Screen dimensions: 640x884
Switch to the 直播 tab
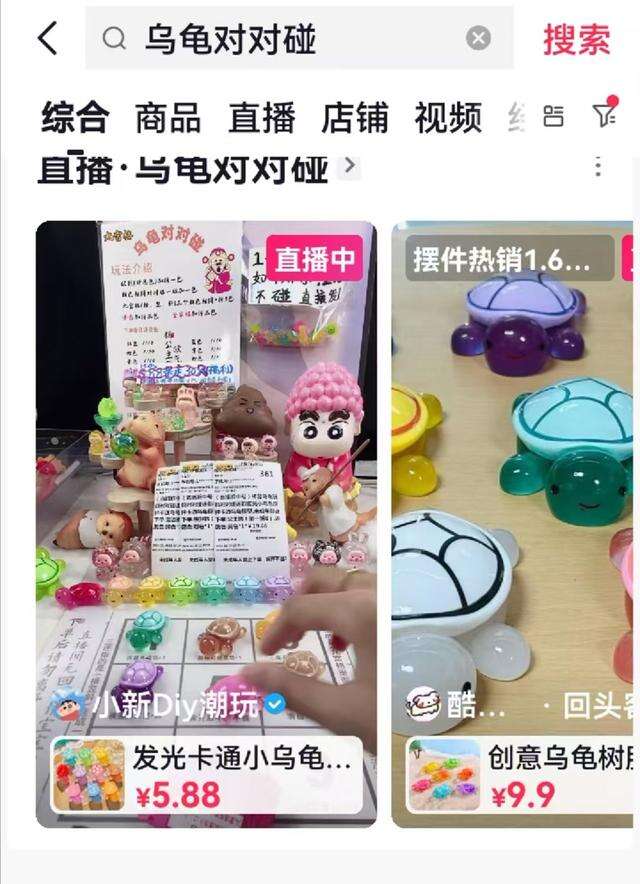[x=261, y=117]
